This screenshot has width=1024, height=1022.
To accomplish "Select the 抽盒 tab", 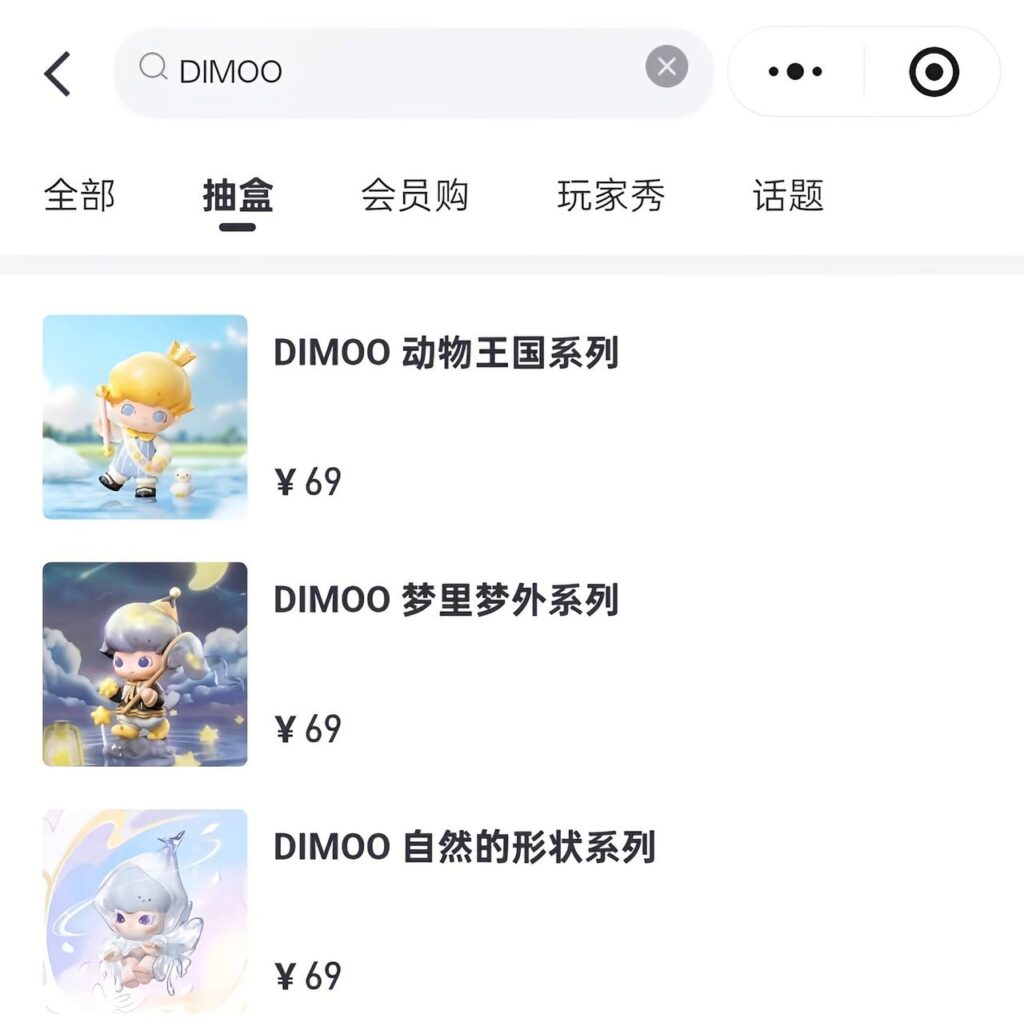I will click(238, 195).
